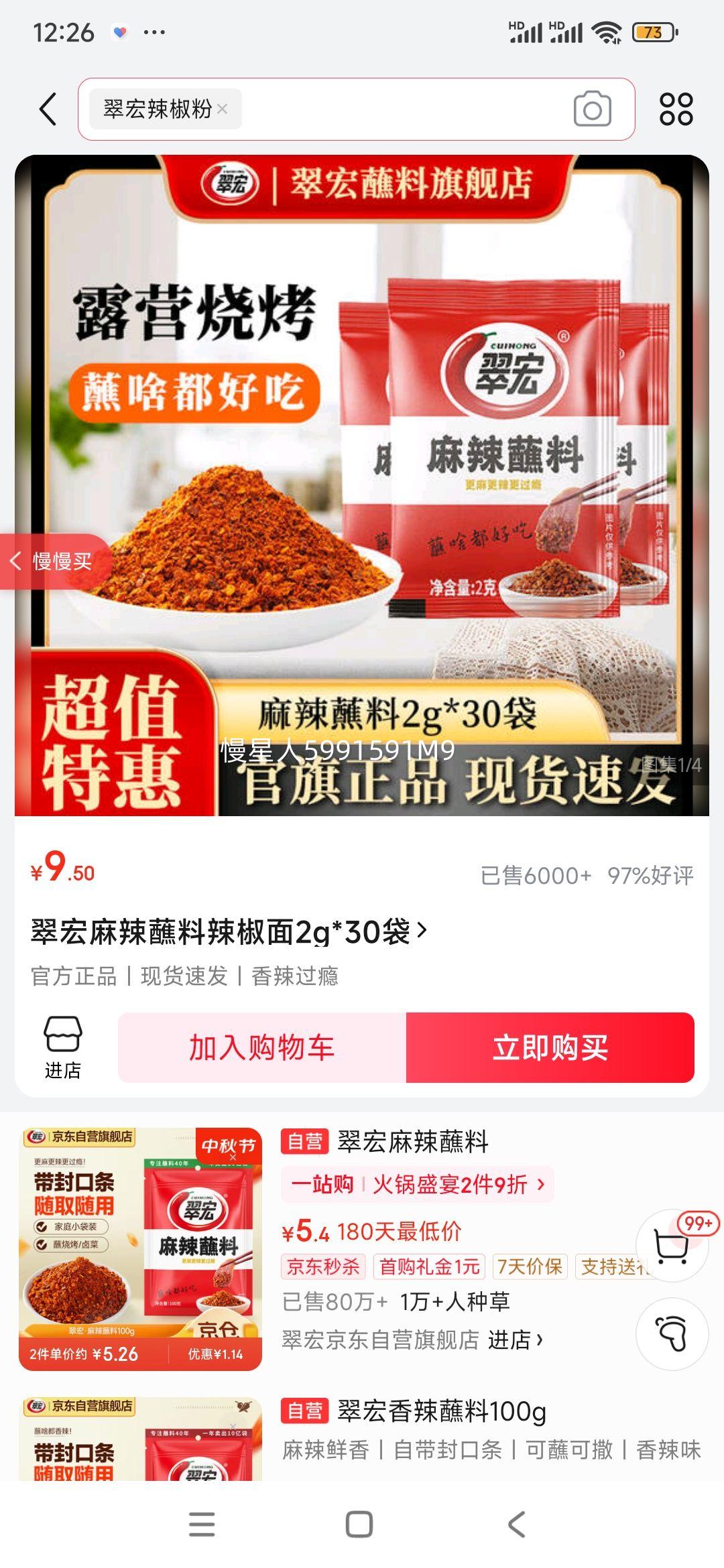The height and width of the screenshot is (1568, 724).
Task: Open the floating footprint history button
Action: (672, 1333)
